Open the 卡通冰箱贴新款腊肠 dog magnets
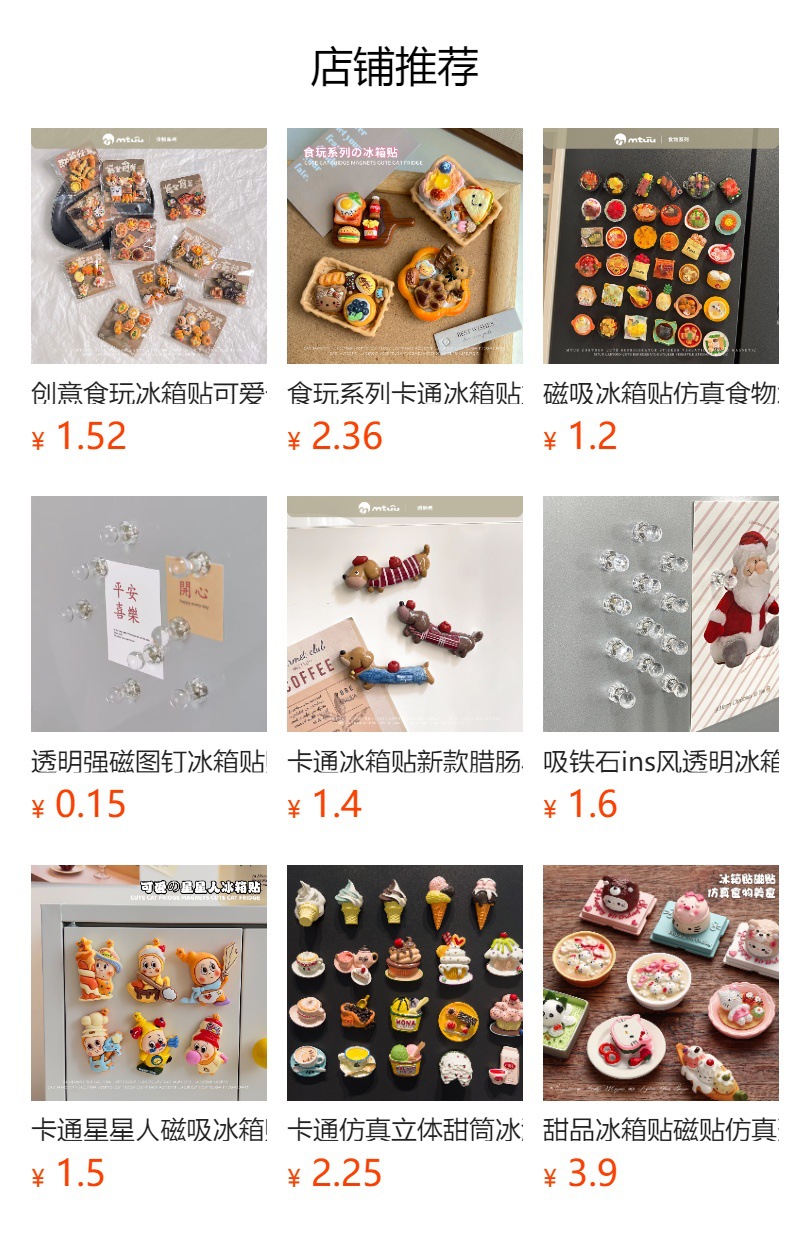 (404, 614)
